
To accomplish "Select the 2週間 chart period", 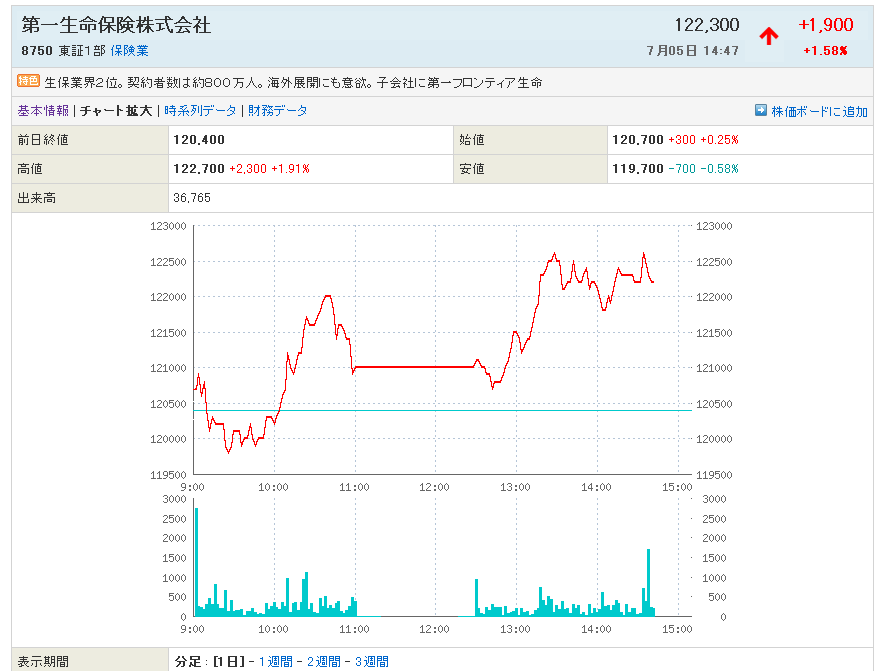I will click(323, 661).
